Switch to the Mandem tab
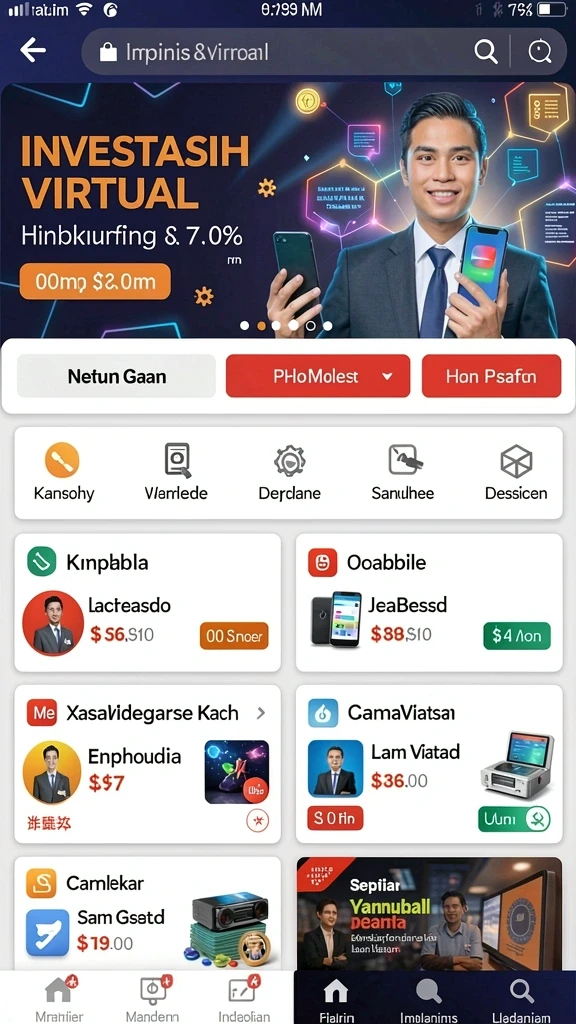The image size is (576, 1024). [x=152, y=998]
